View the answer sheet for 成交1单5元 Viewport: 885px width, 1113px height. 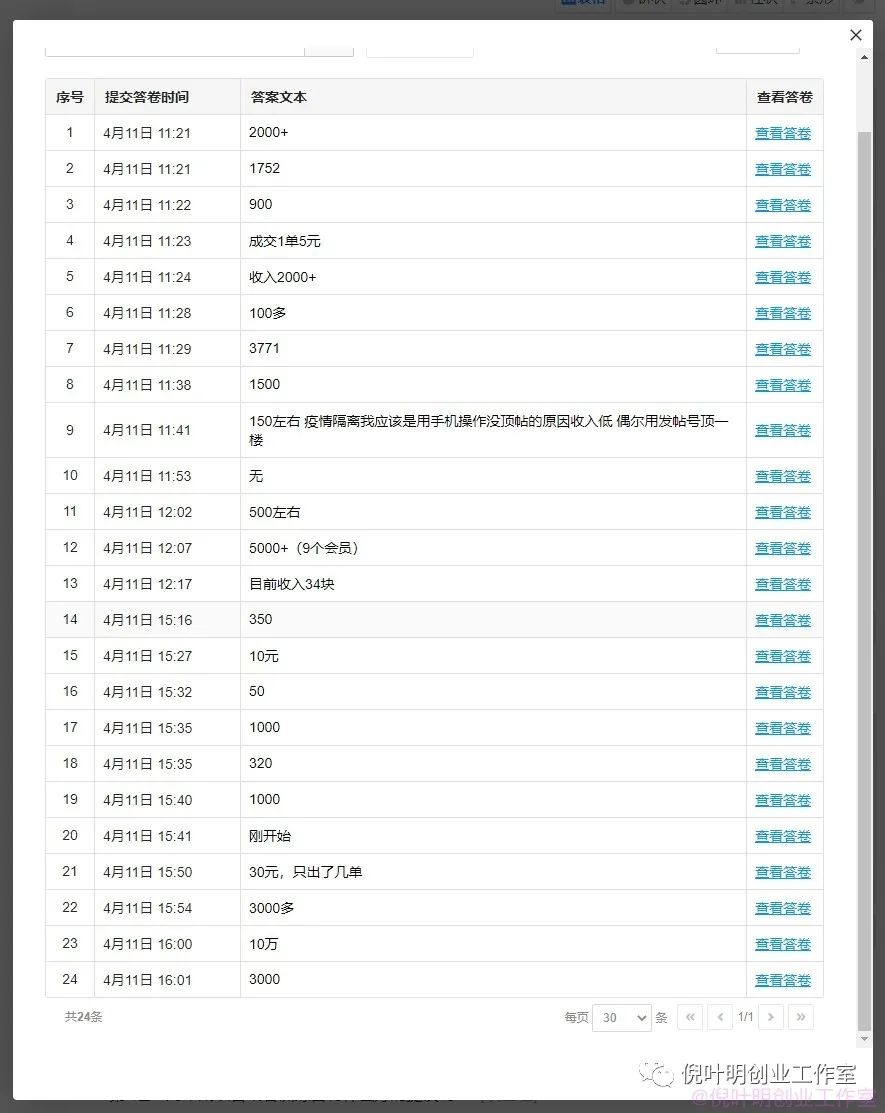(x=783, y=241)
